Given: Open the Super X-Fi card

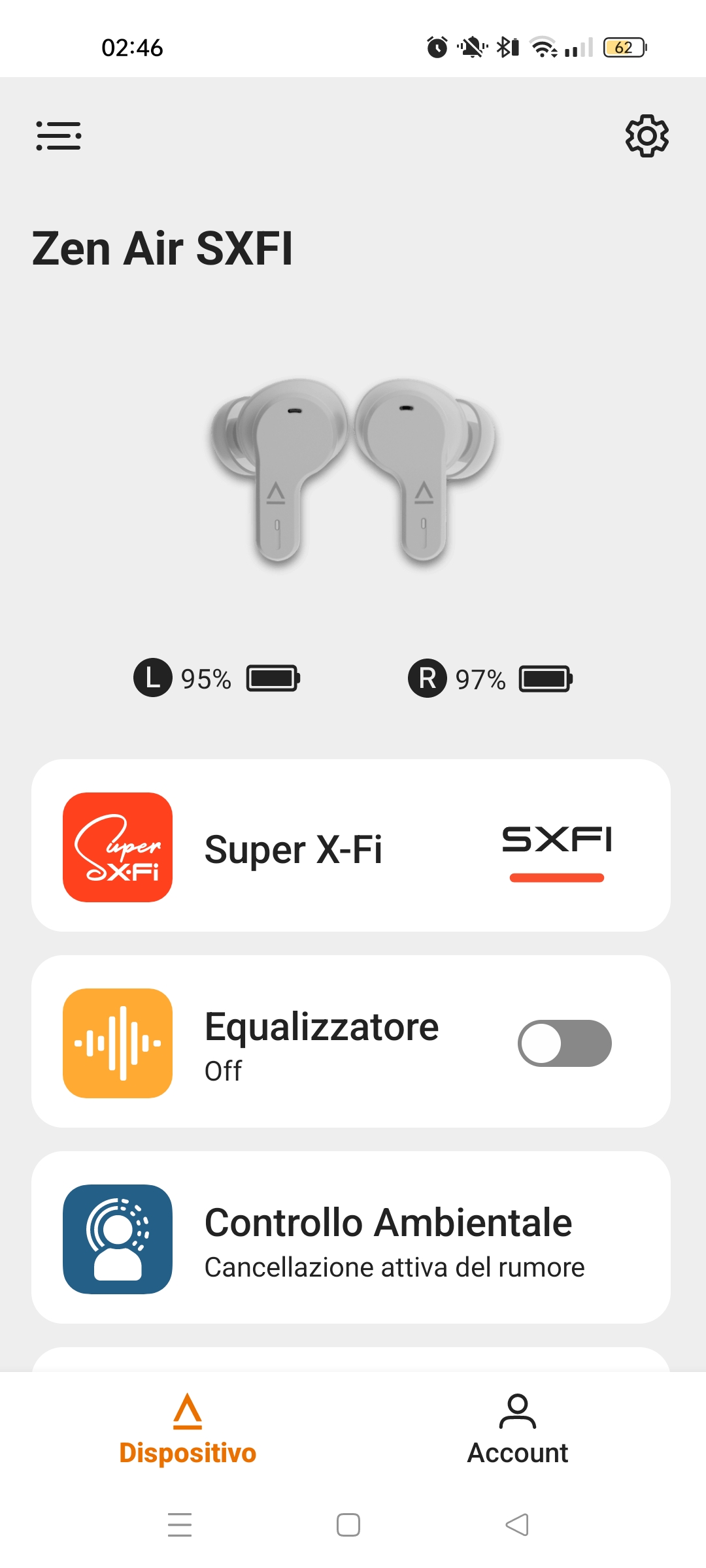Looking at the screenshot, I should (351, 845).
